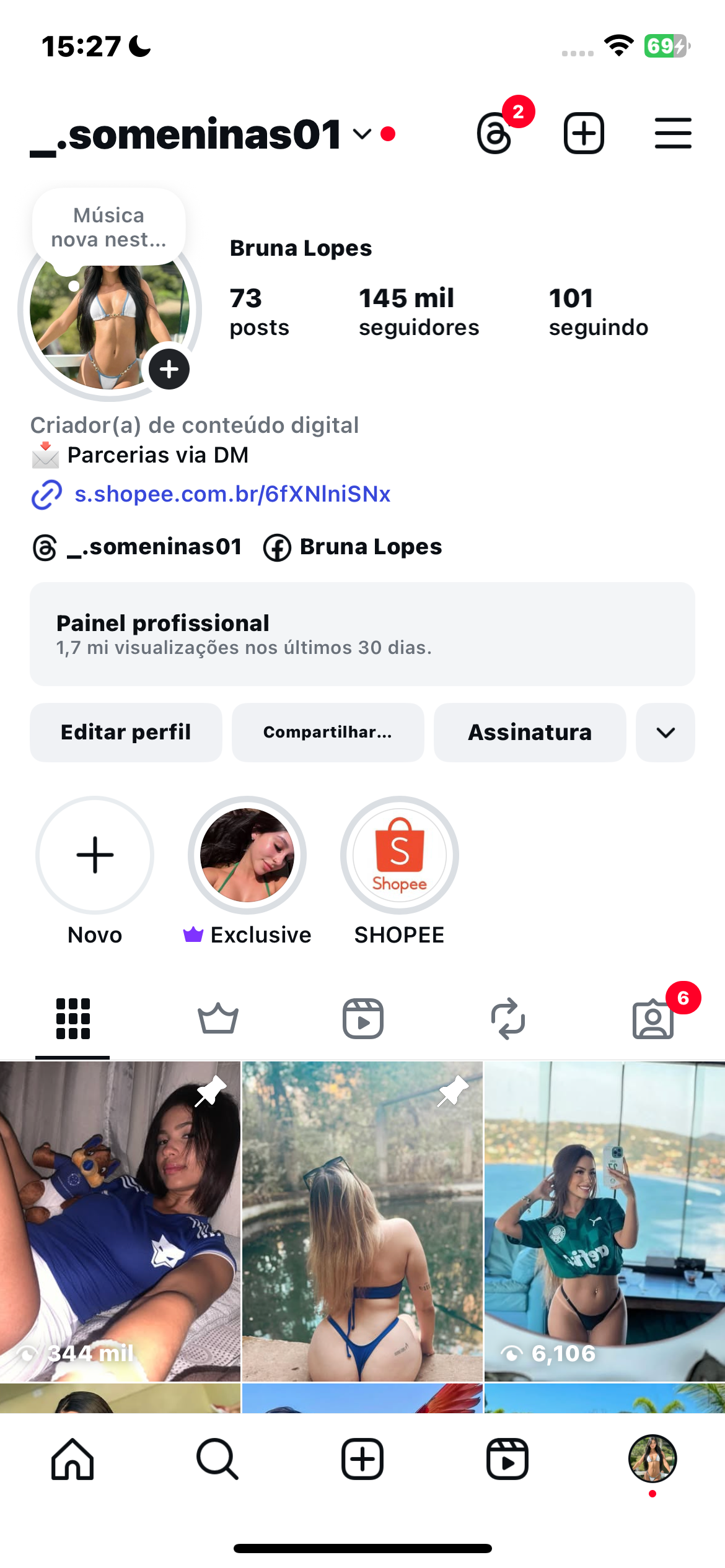
Task: Open Painel profissional dashboard
Action: pos(362,634)
